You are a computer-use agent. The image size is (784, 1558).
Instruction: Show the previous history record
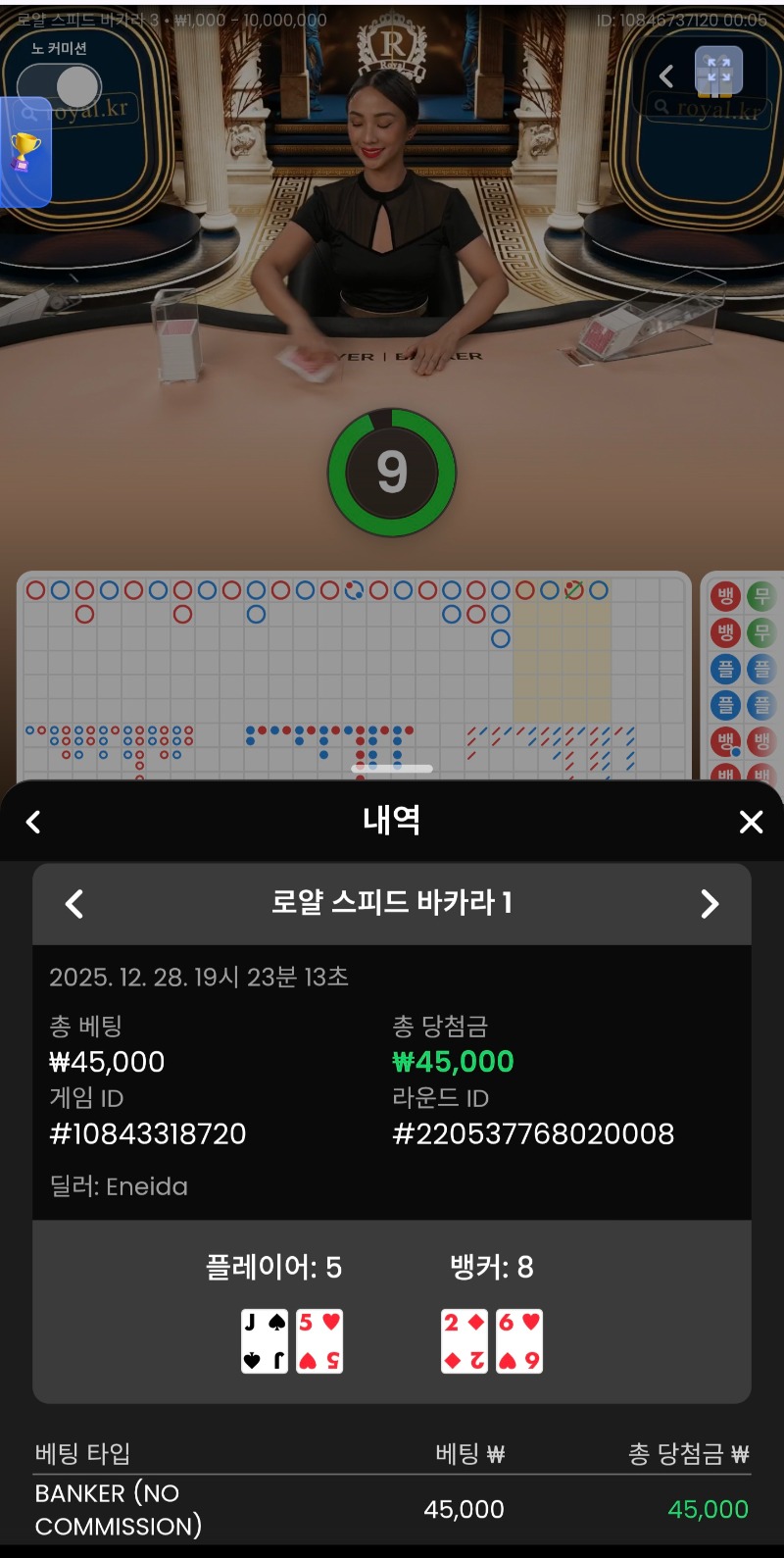(74, 903)
